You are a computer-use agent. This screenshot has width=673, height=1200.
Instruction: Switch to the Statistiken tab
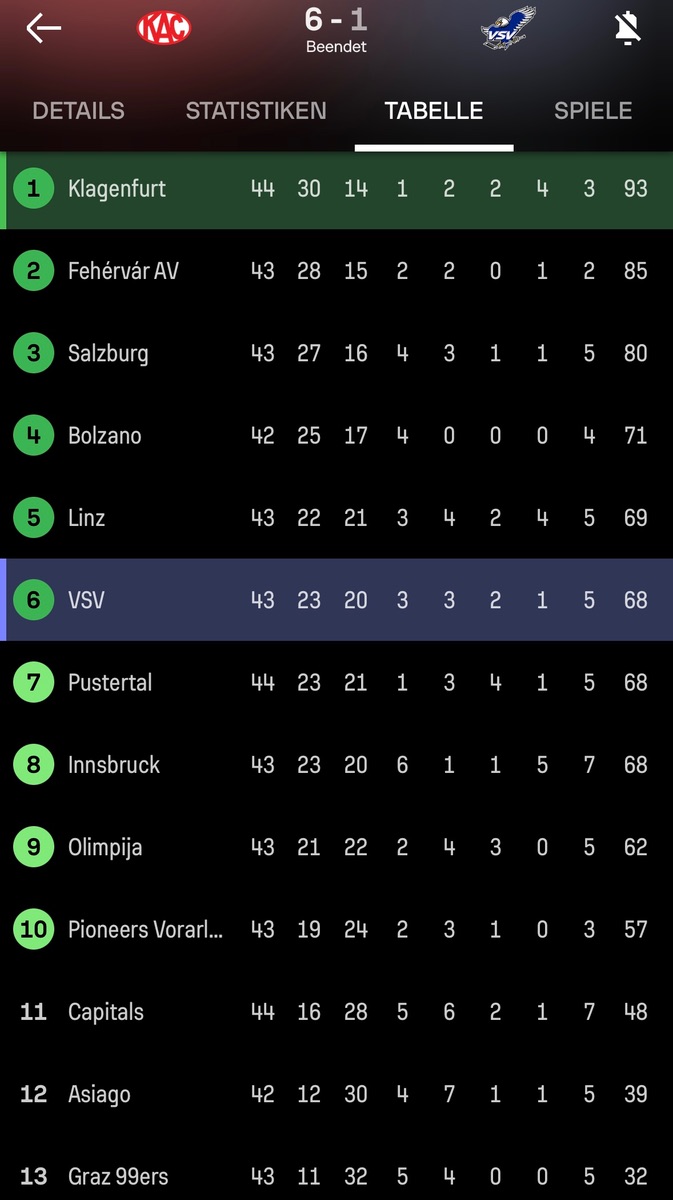coord(256,111)
